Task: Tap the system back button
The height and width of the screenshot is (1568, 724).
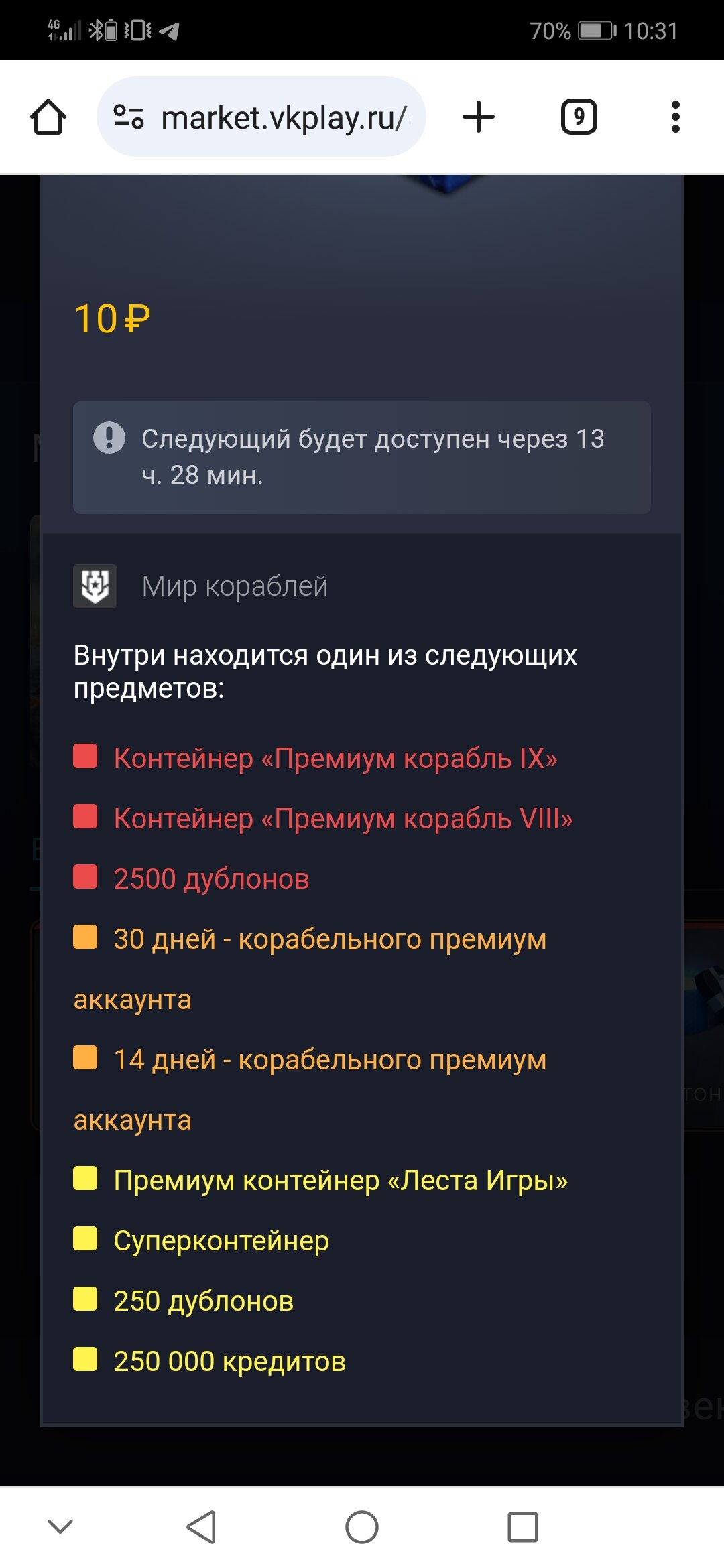Action: (200, 1527)
